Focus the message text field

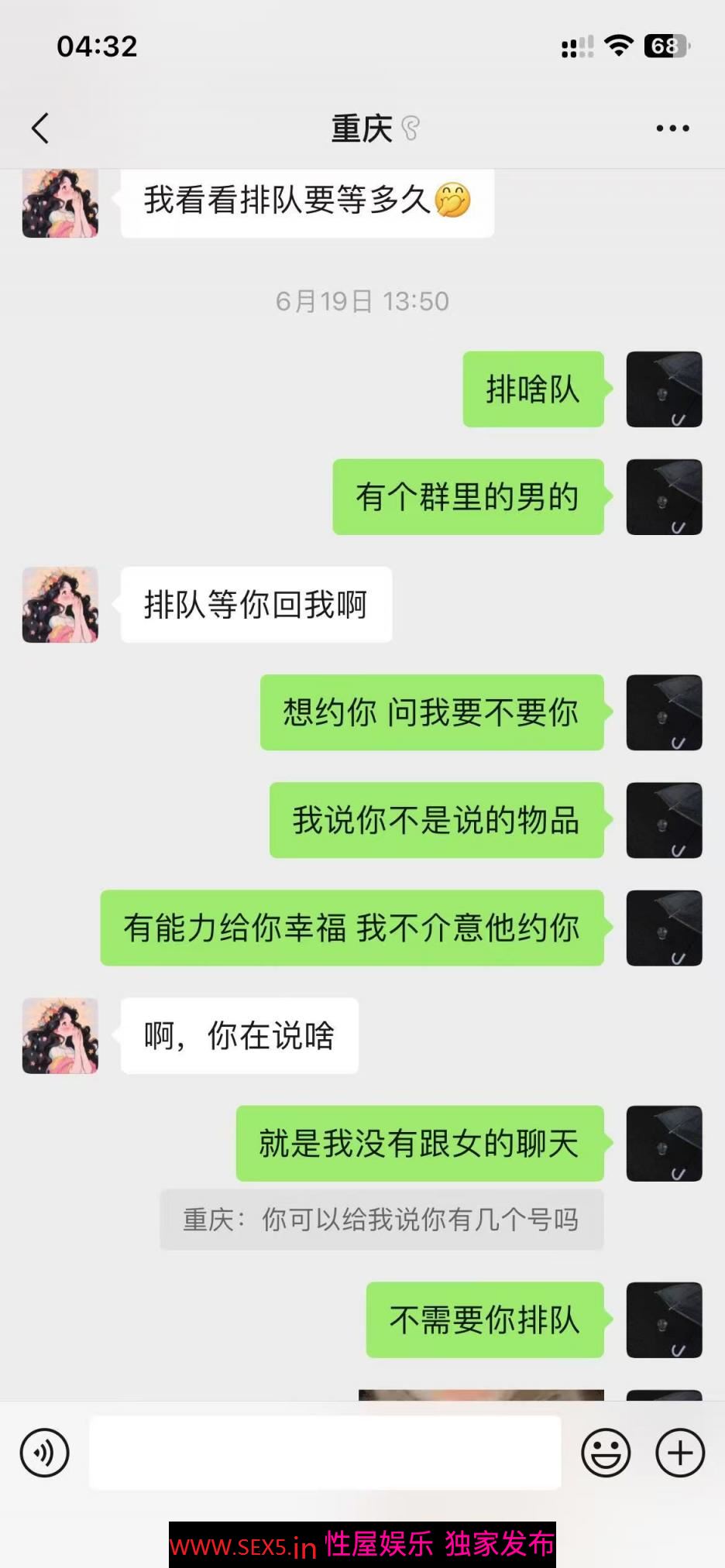[325, 1453]
